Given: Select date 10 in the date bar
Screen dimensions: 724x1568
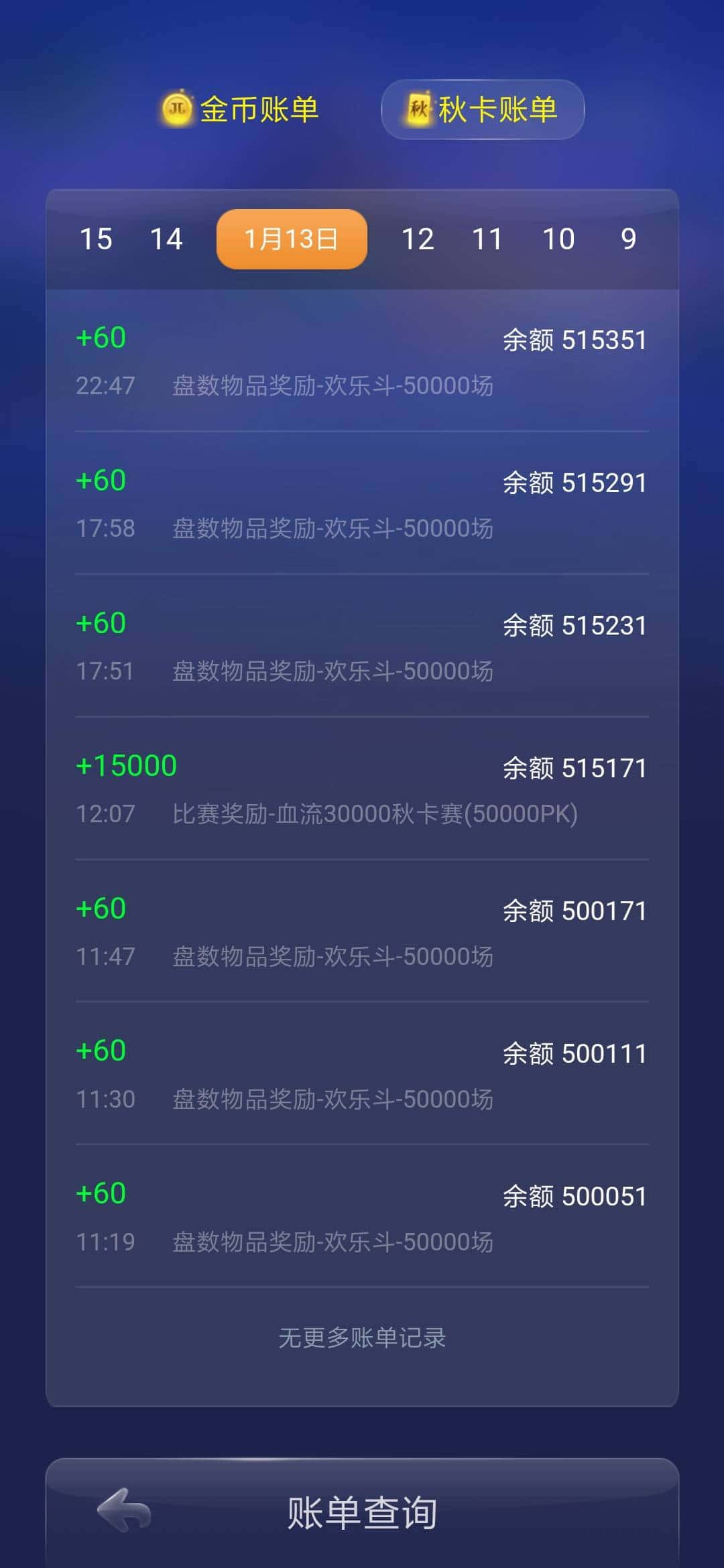Looking at the screenshot, I should (560, 239).
